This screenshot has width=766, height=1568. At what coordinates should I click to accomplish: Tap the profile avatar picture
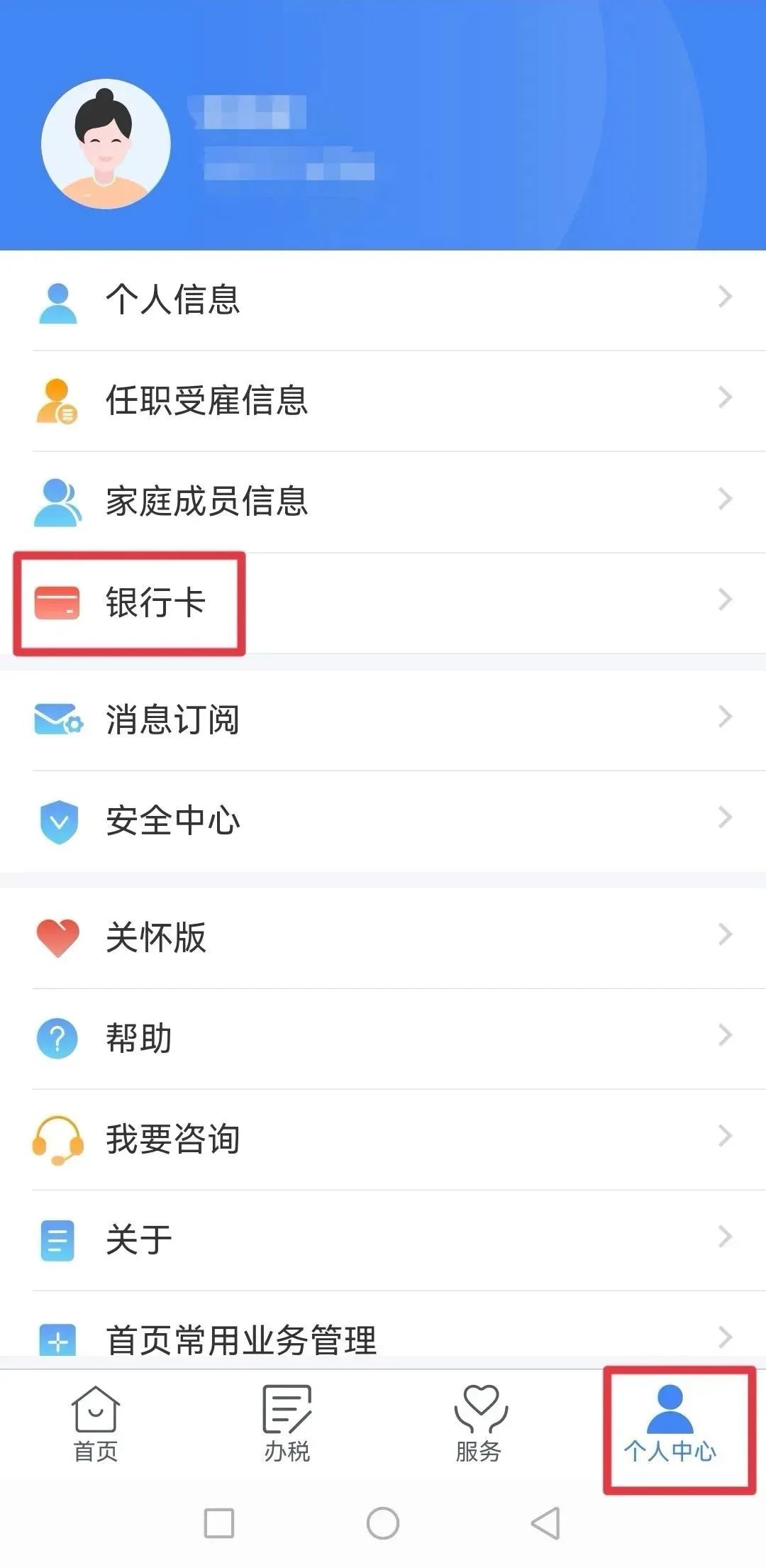106,143
